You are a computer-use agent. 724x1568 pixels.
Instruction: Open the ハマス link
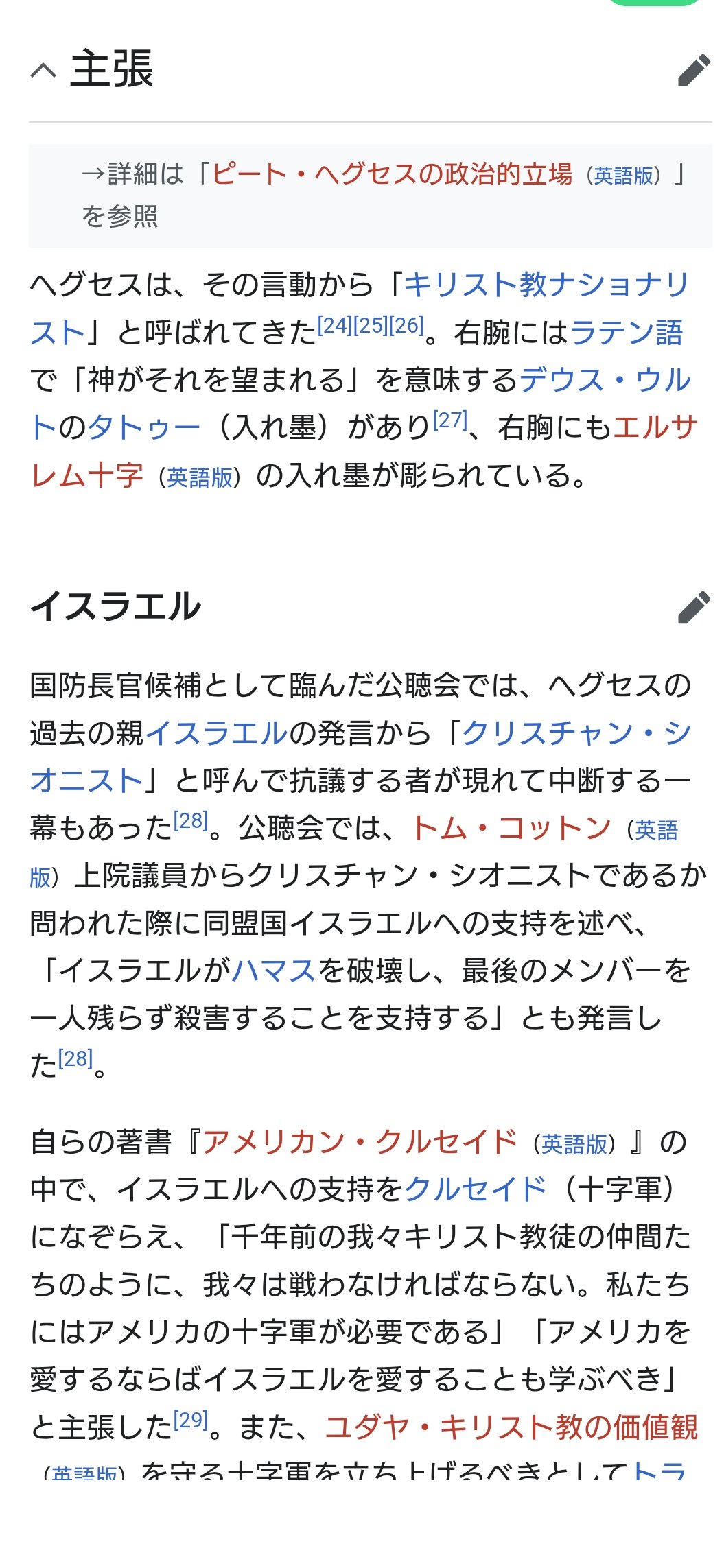[x=274, y=971]
